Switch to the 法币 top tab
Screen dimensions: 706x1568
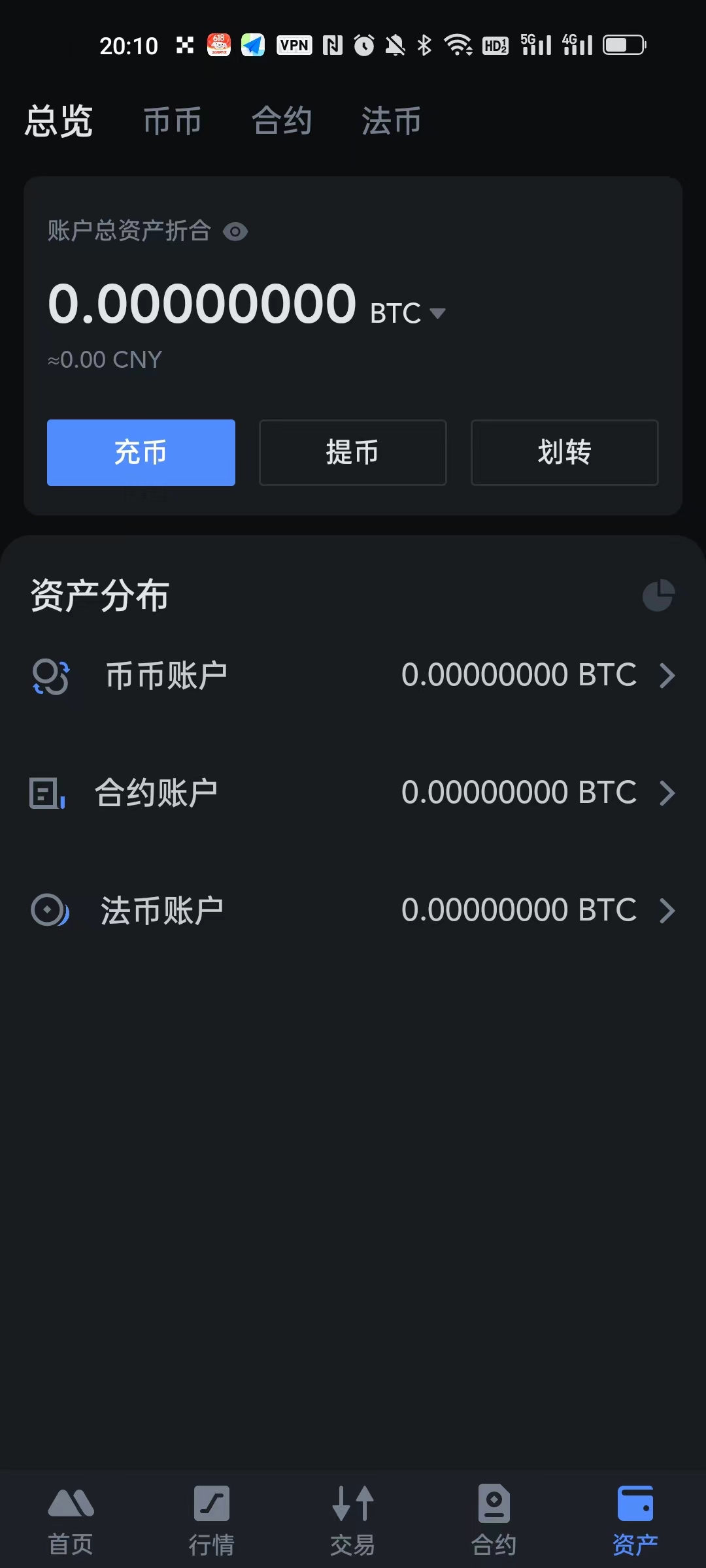391,121
